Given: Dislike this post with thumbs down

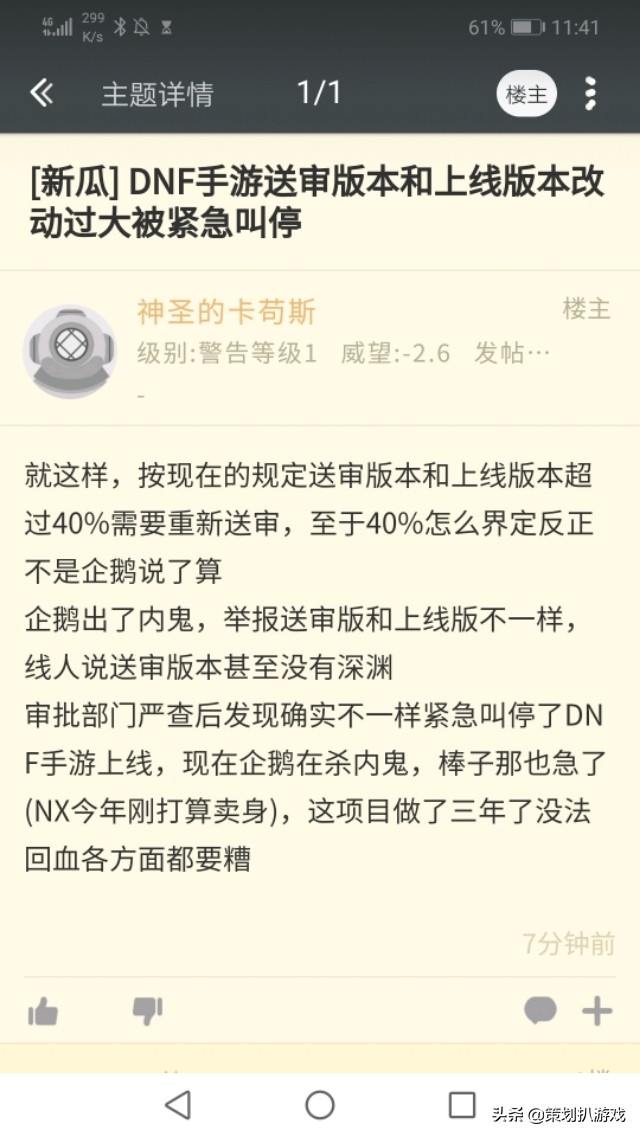Looking at the screenshot, I should (x=147, y=1011).
